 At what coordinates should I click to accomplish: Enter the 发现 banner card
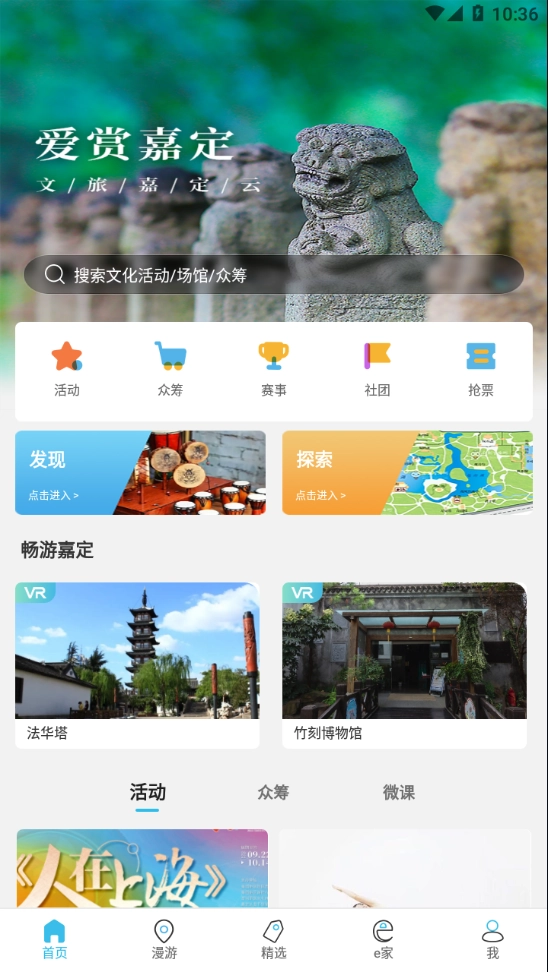(x=140, y=473)
